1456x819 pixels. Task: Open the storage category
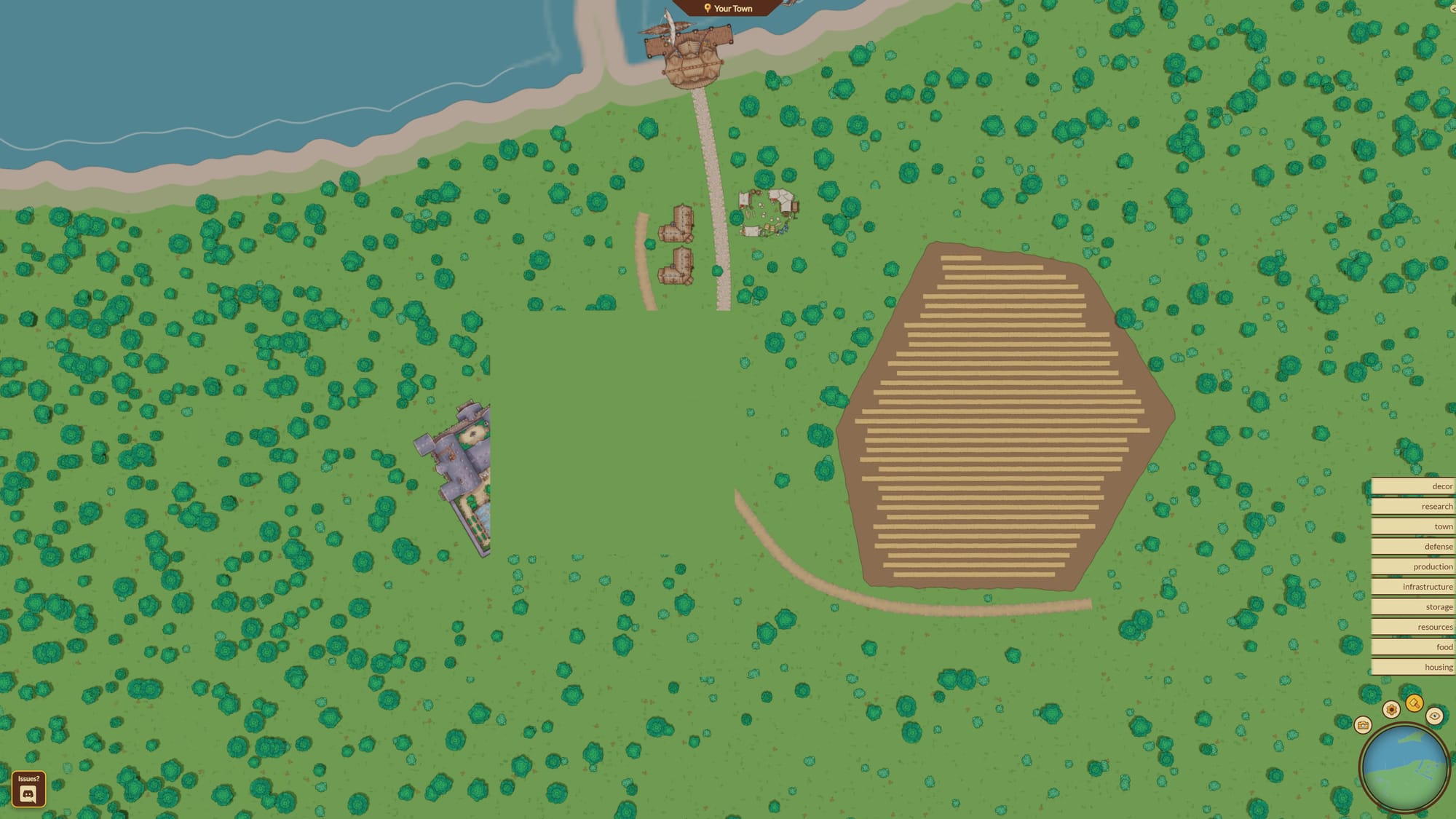pyautogui.click(x=1413, y=606)
